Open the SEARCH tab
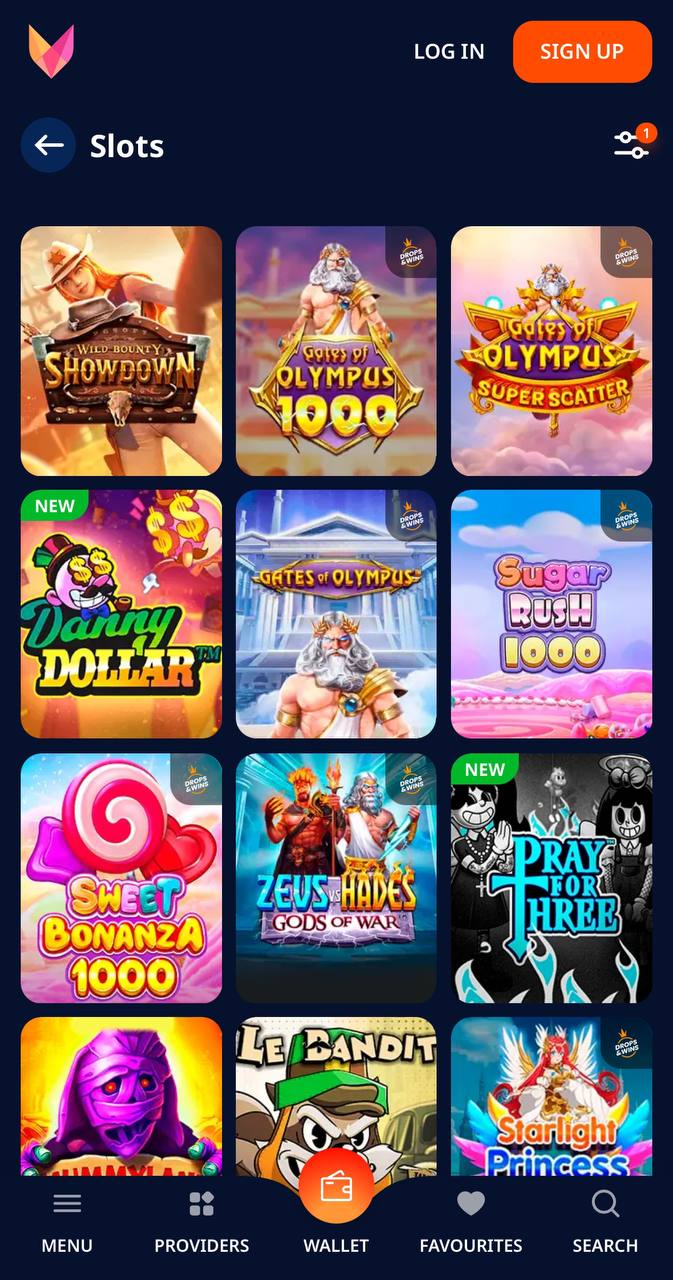The width and height of the screenshot is (673, 1280). 605,1222
